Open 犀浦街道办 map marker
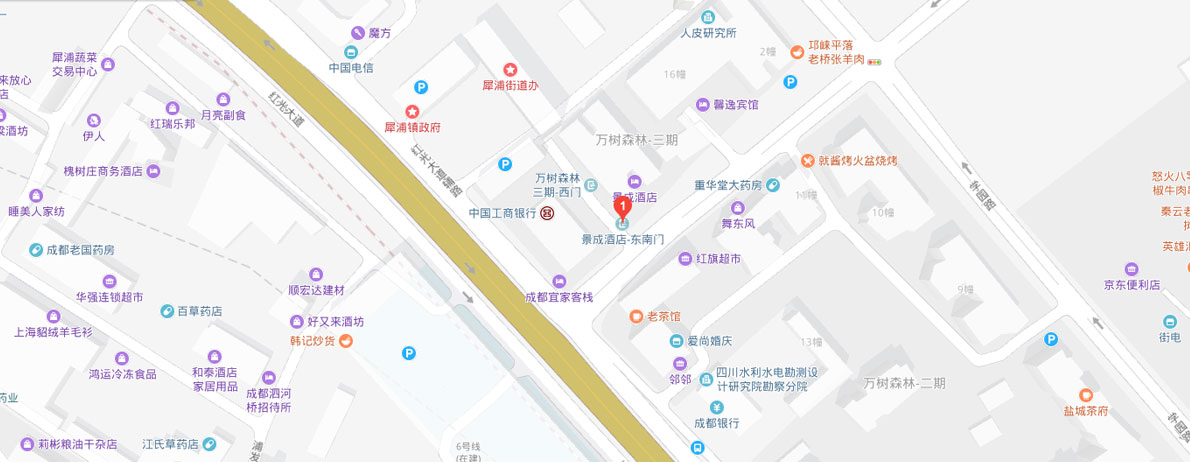The image size is (1190, 462). tap(510, 69)
